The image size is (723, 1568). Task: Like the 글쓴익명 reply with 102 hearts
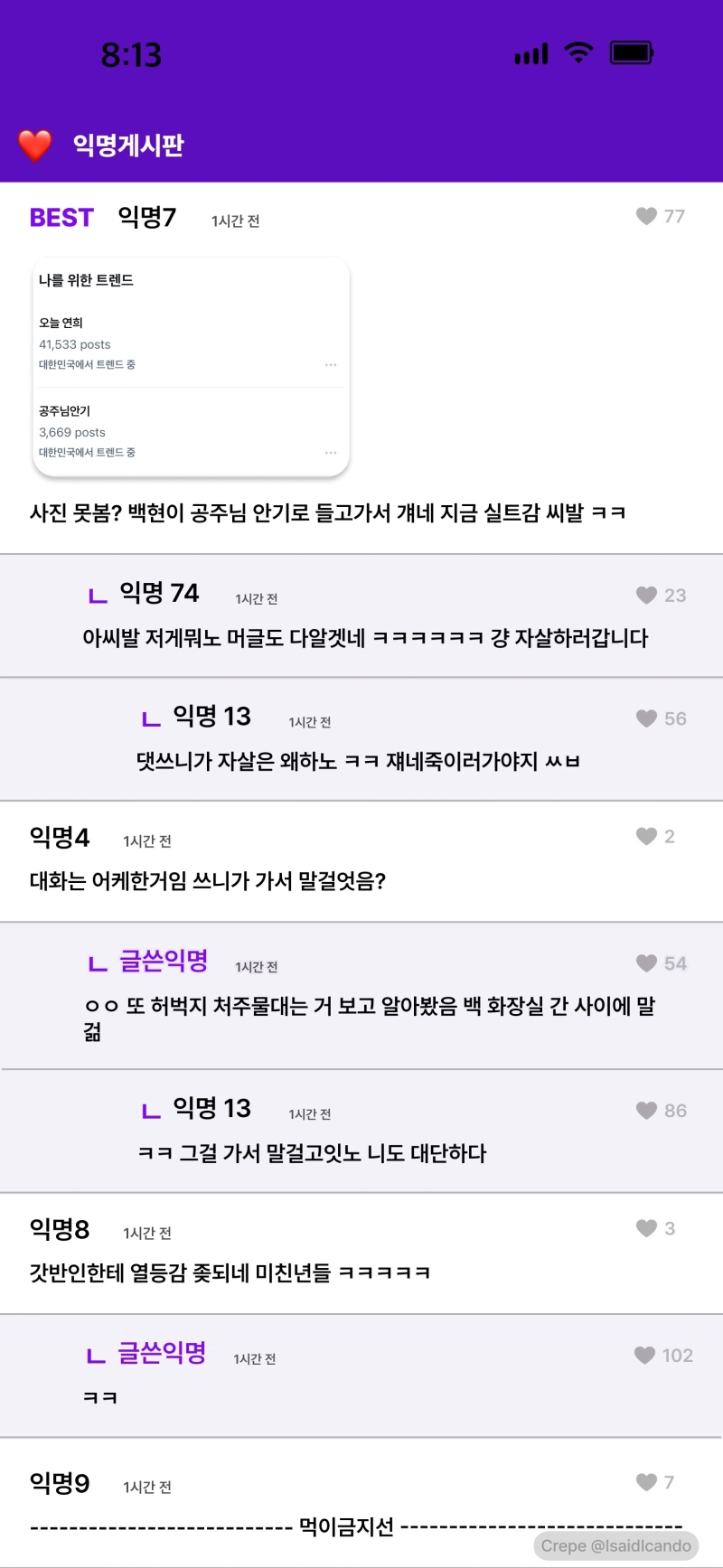point(644,1355)
